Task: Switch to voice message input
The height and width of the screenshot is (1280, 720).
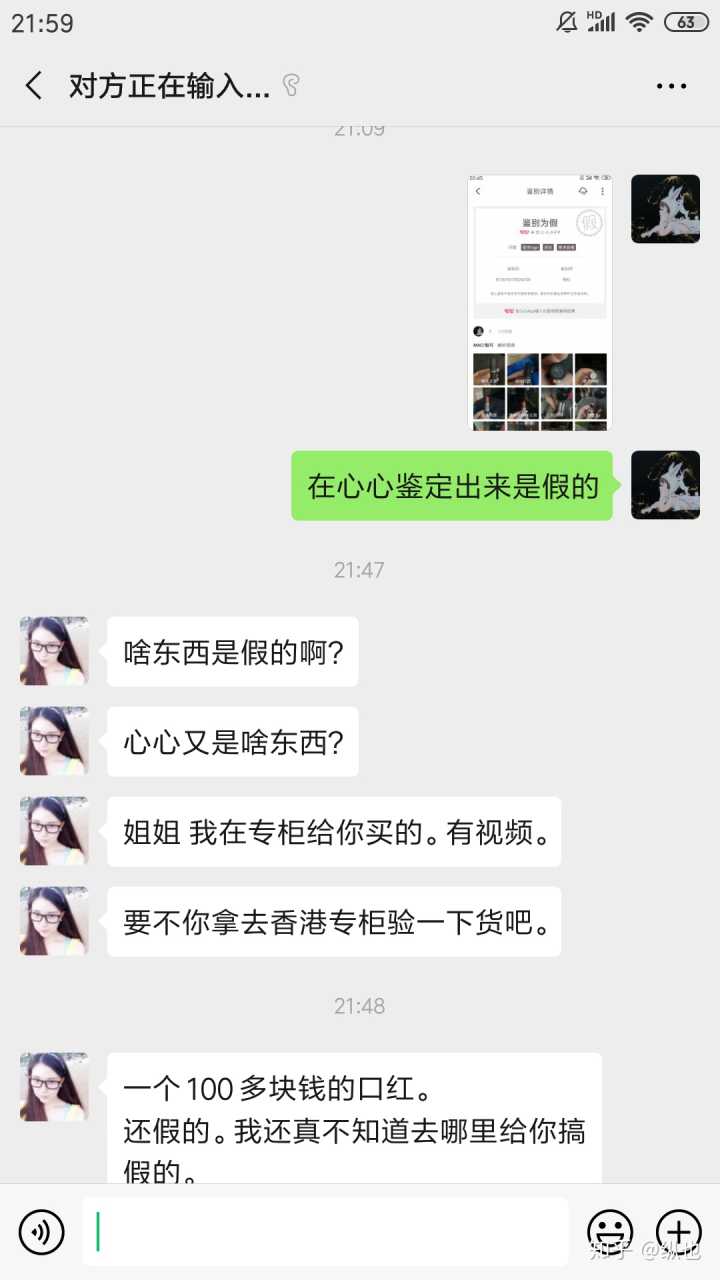Action: [x=41, y=1231]
